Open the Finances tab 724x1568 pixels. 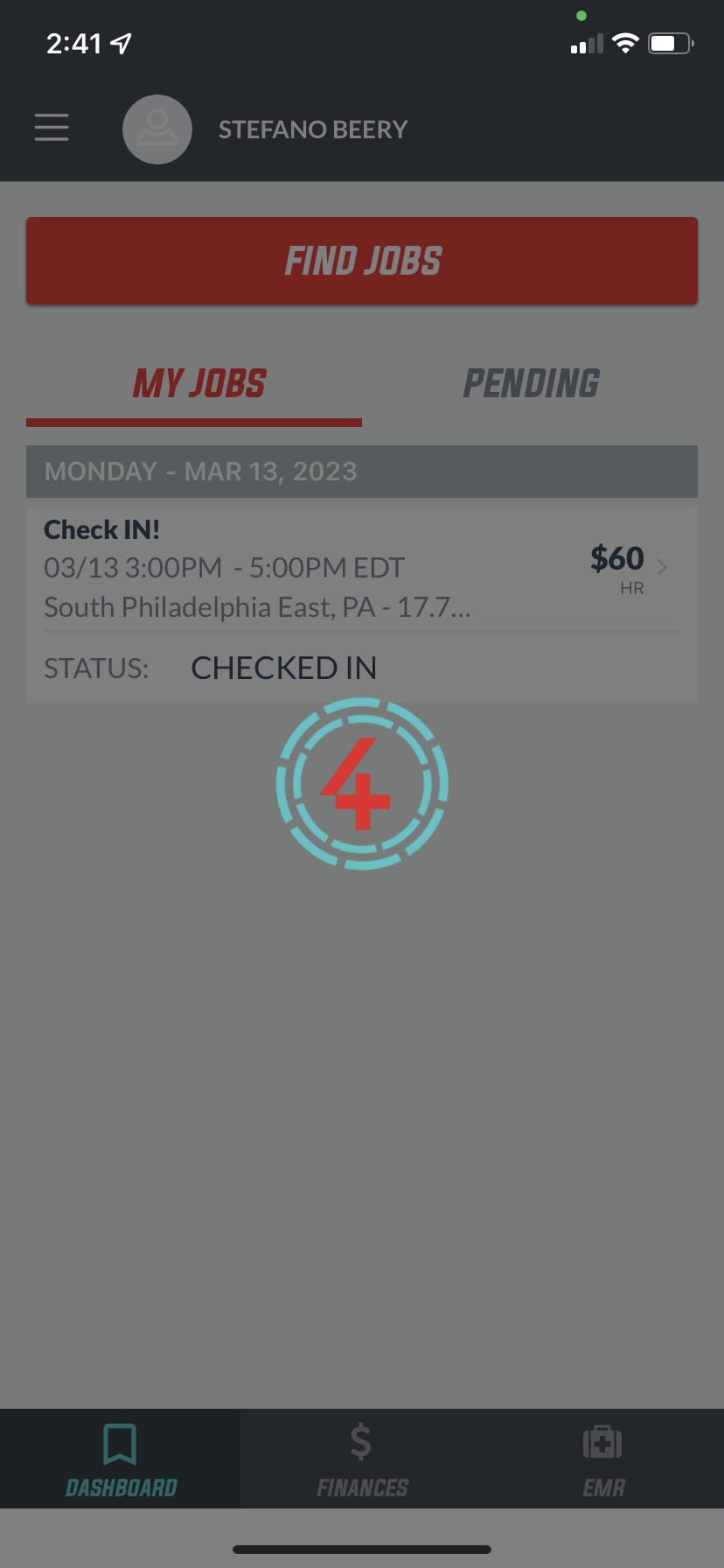(362, 1459)
